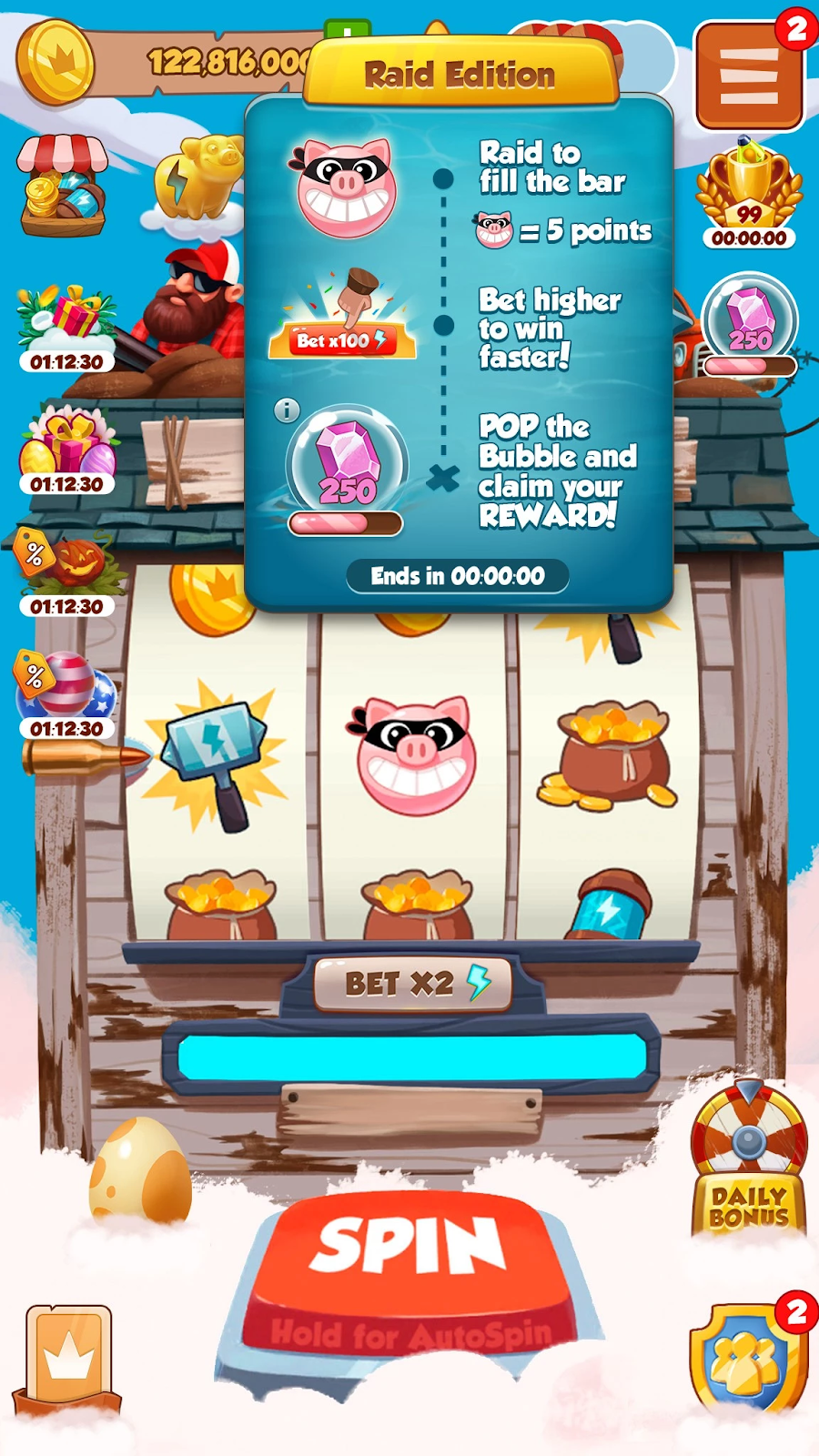Tap the info icon in Raid Edition
Viewport: 819px width, 1456px height.
[287, 410]
